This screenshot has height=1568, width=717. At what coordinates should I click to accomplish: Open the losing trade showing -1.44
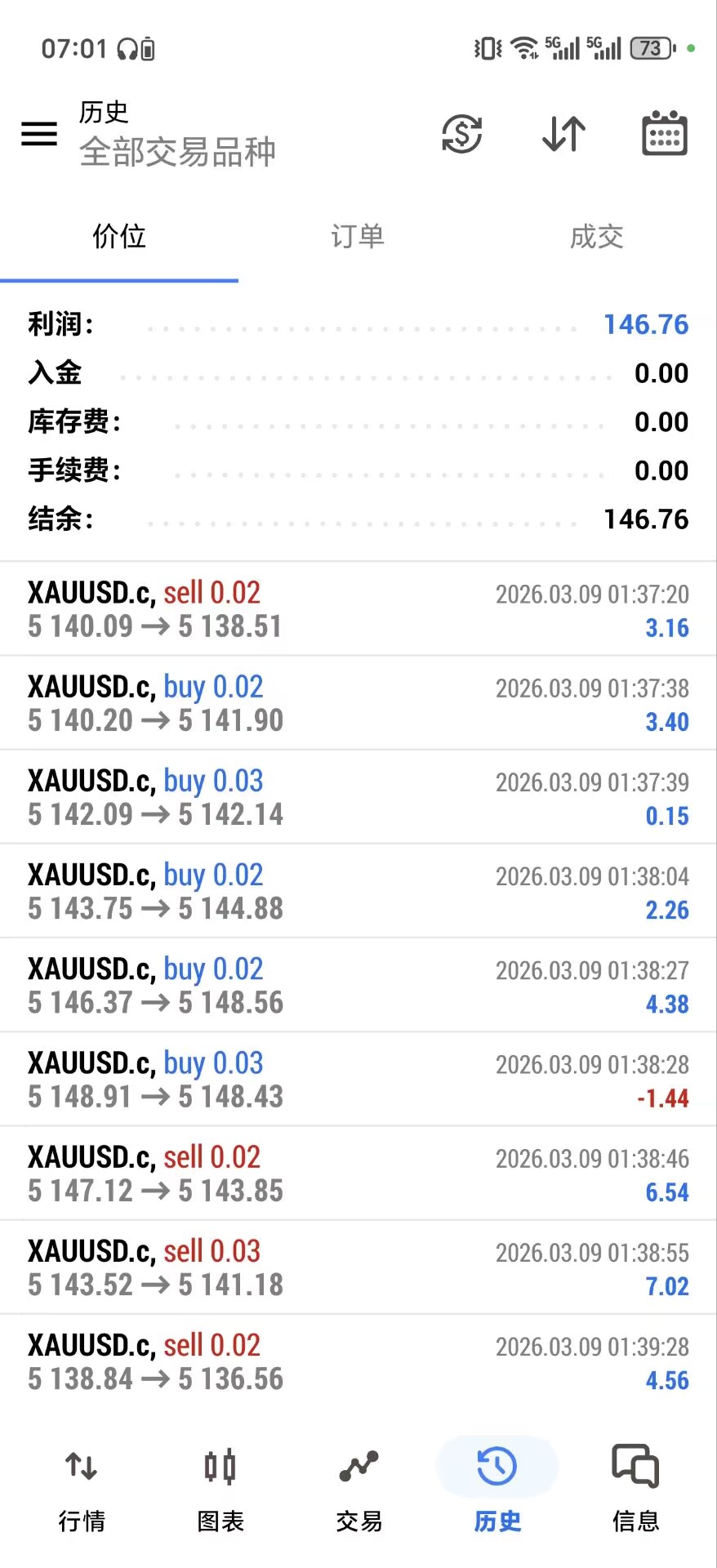(358, 1079)
